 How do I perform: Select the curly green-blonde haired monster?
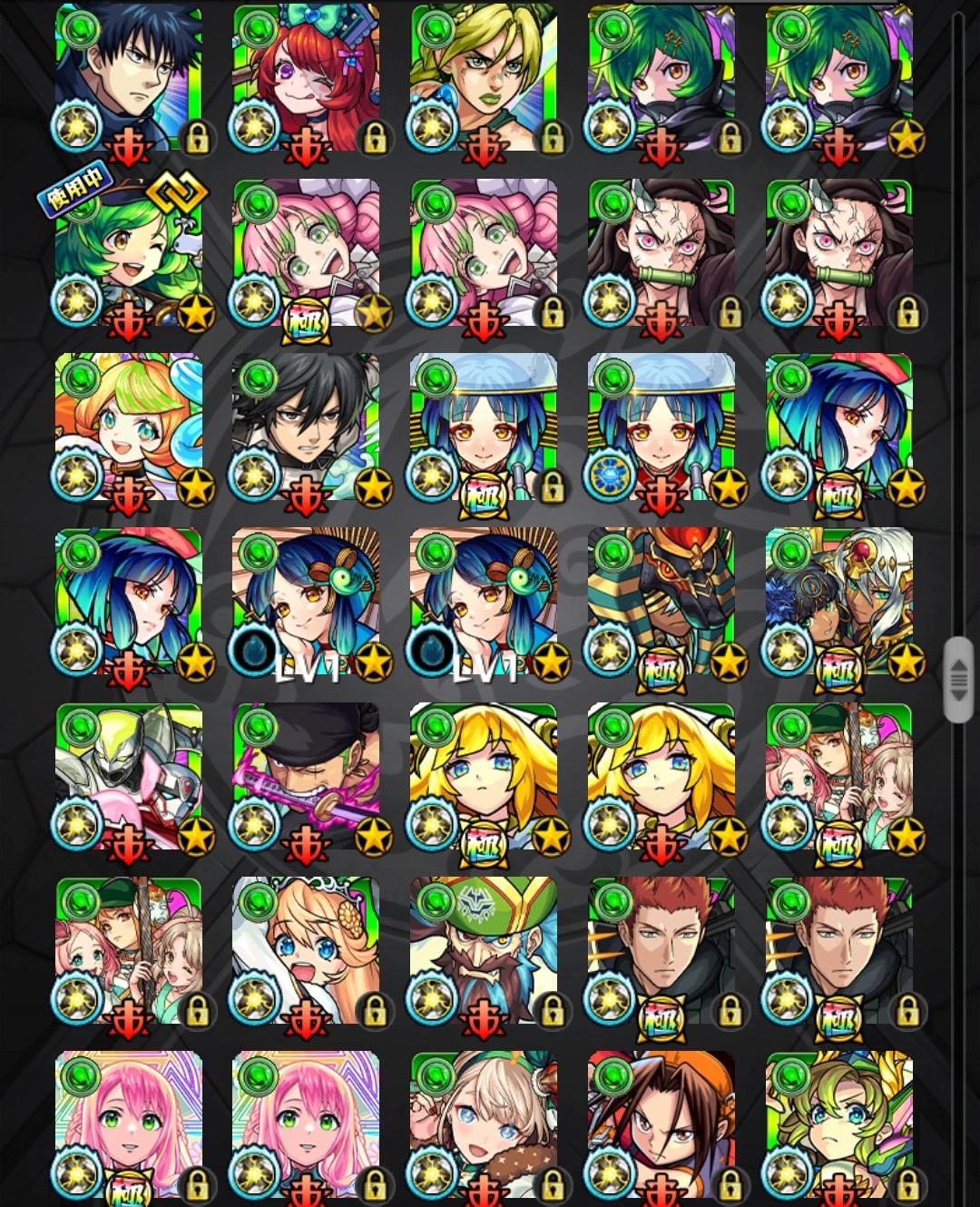click(839, 1125)
